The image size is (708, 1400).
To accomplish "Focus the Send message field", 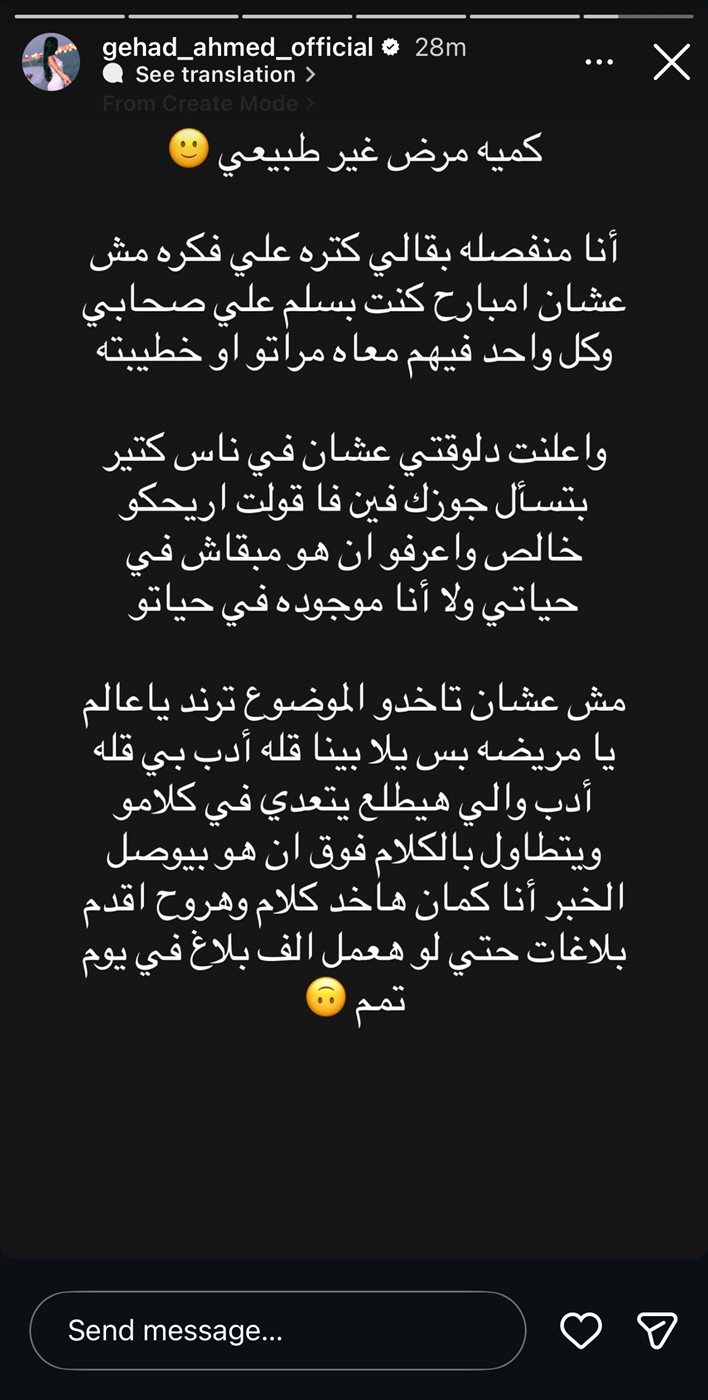I will click(x=277, y=1330).
